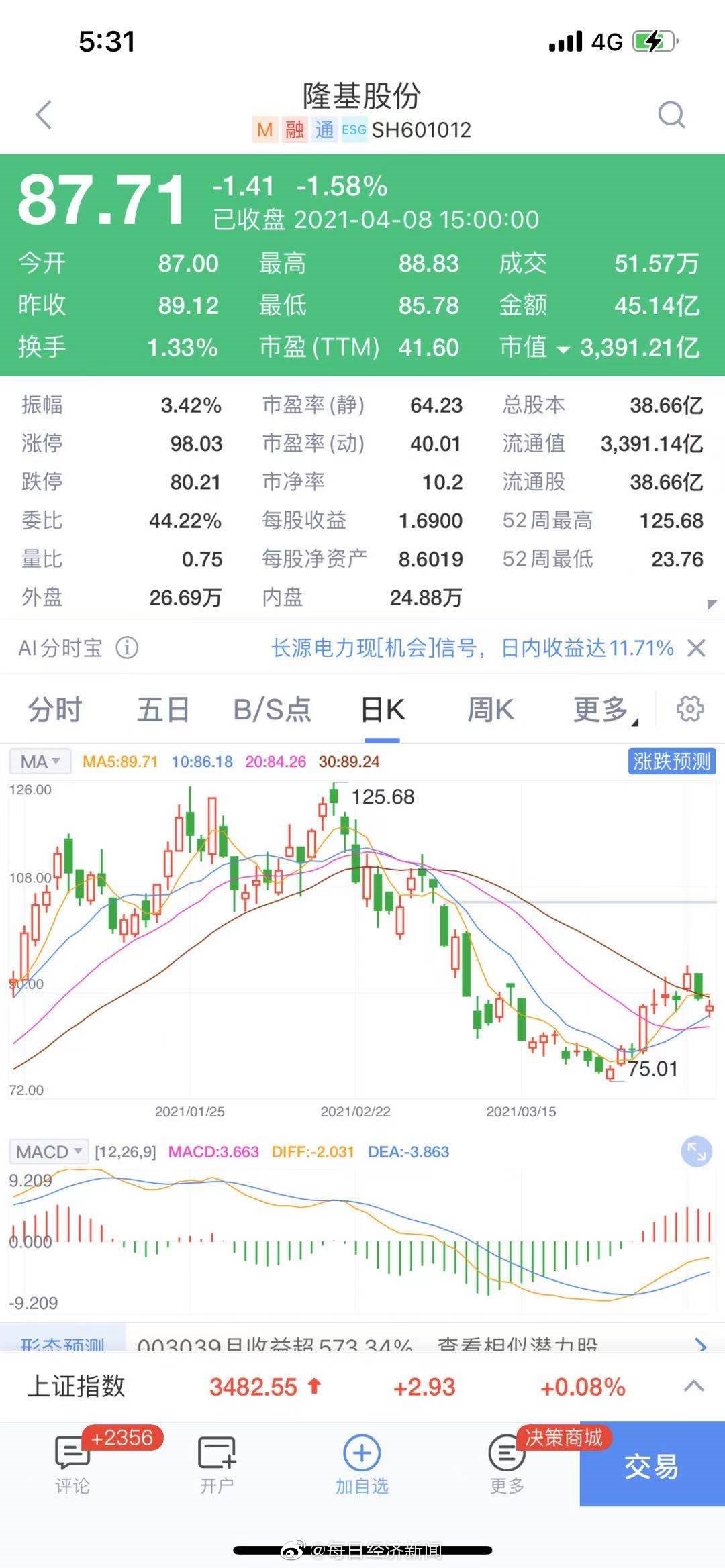
Task: Switch to the 周K chart tab
Action: click(x=491, y=710)
